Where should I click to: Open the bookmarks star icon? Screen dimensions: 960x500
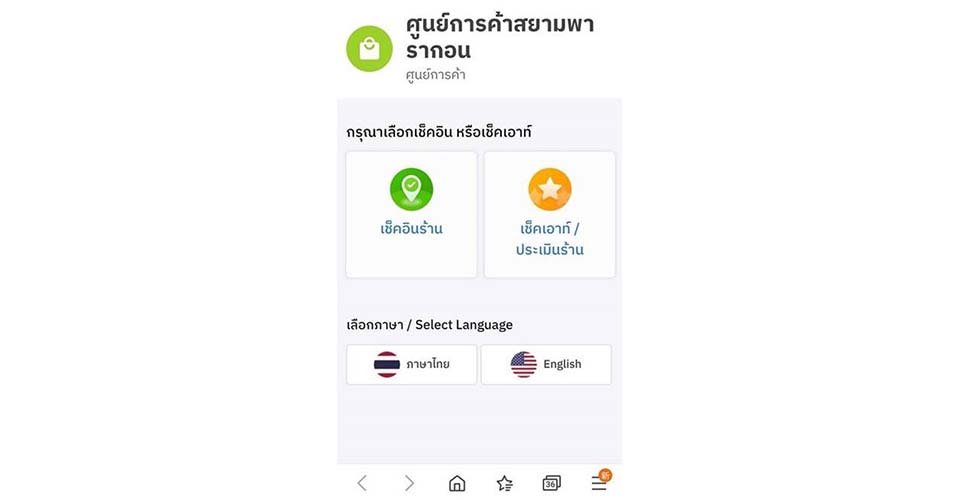click(x=504, y=483)
